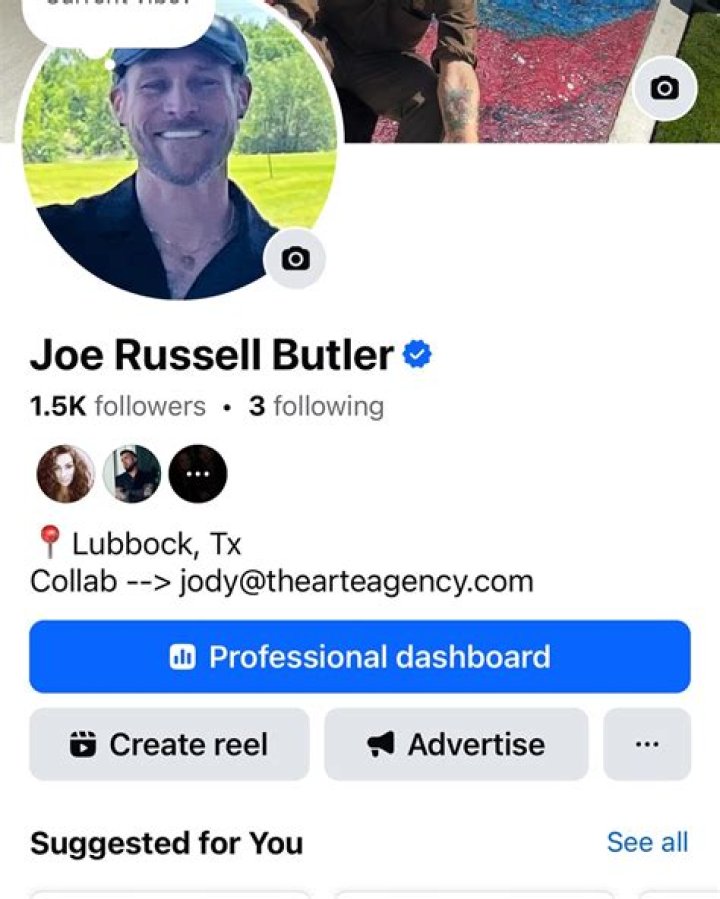Open the more options ellipsis button
Screen dimensions: 720x899
[647, 744]
